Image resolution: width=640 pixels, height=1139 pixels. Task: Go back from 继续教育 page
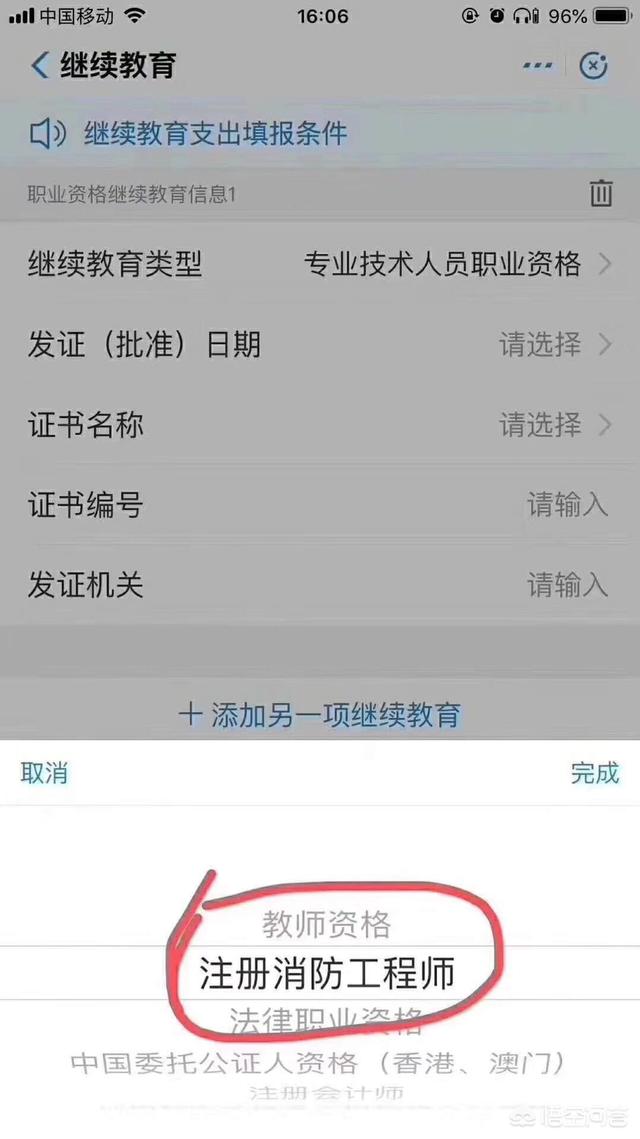tap(40, 66)
